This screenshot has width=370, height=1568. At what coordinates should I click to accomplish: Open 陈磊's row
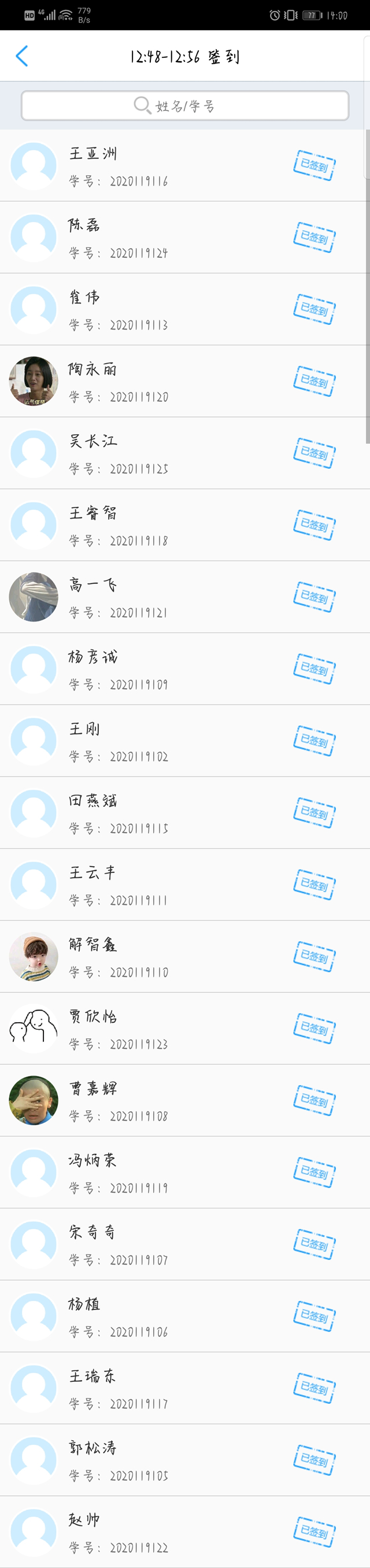[183, 238]
